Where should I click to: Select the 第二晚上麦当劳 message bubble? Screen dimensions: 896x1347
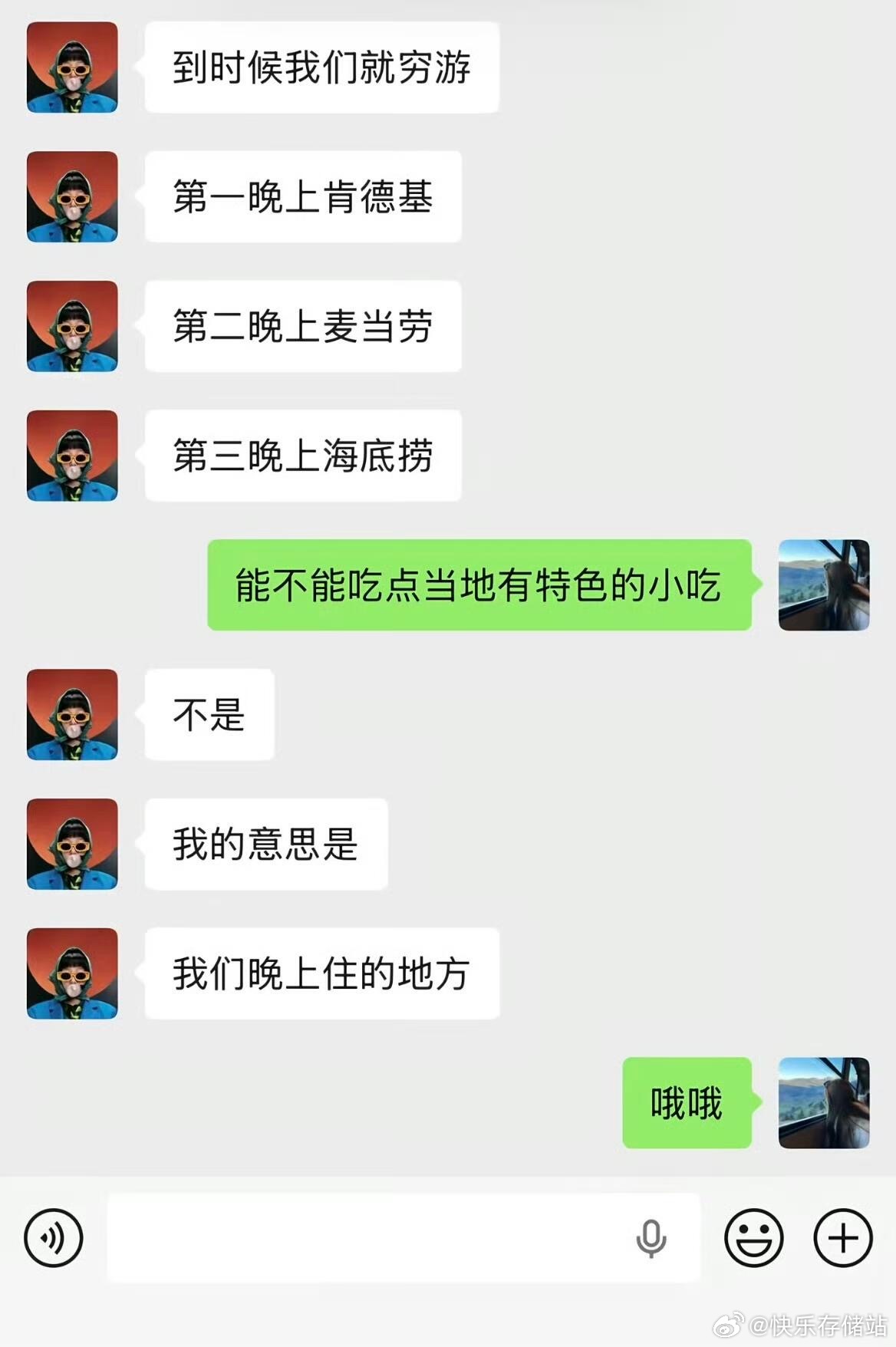click(301, 328)
